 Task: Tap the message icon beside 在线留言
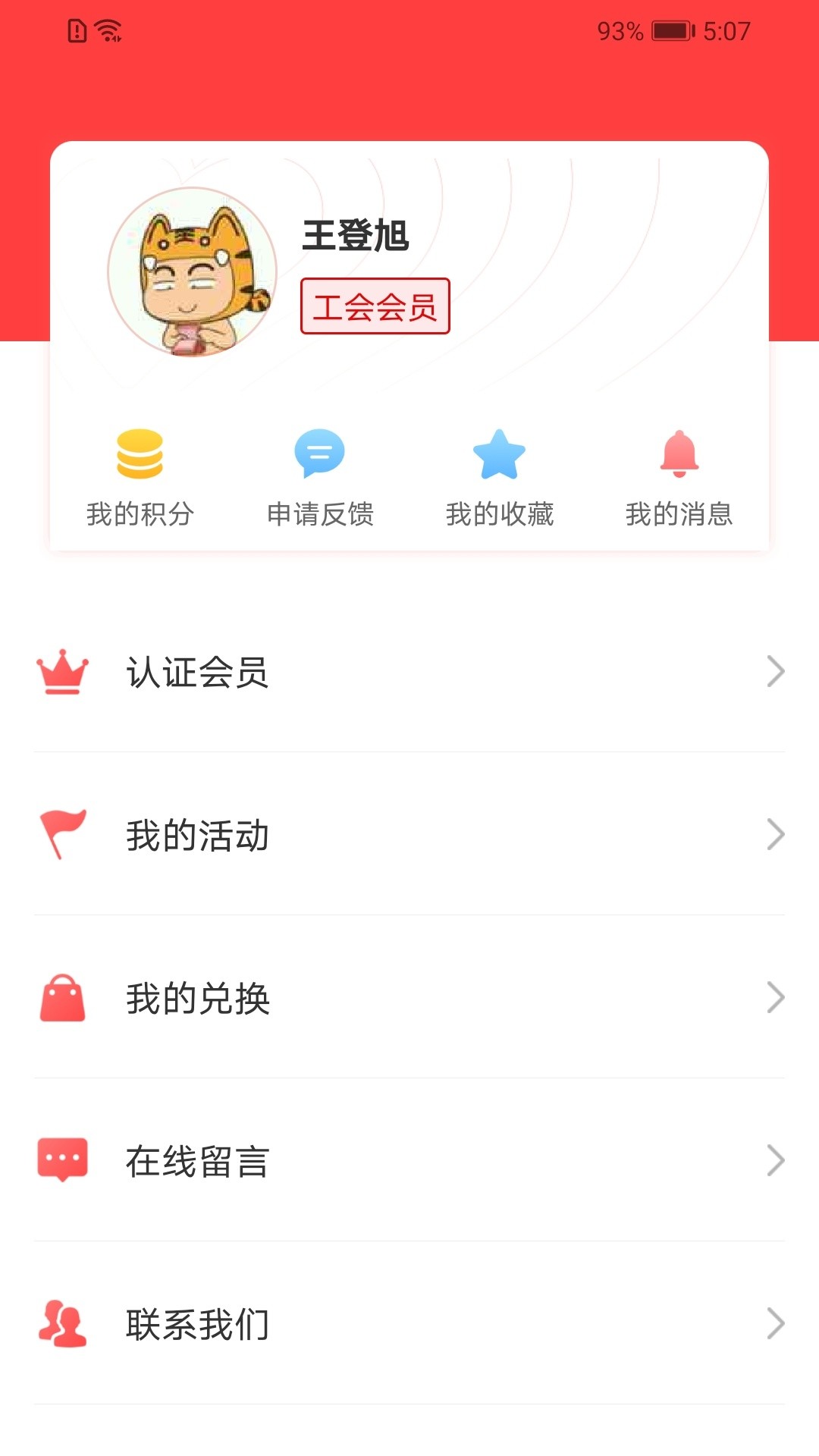point(64,1158)
